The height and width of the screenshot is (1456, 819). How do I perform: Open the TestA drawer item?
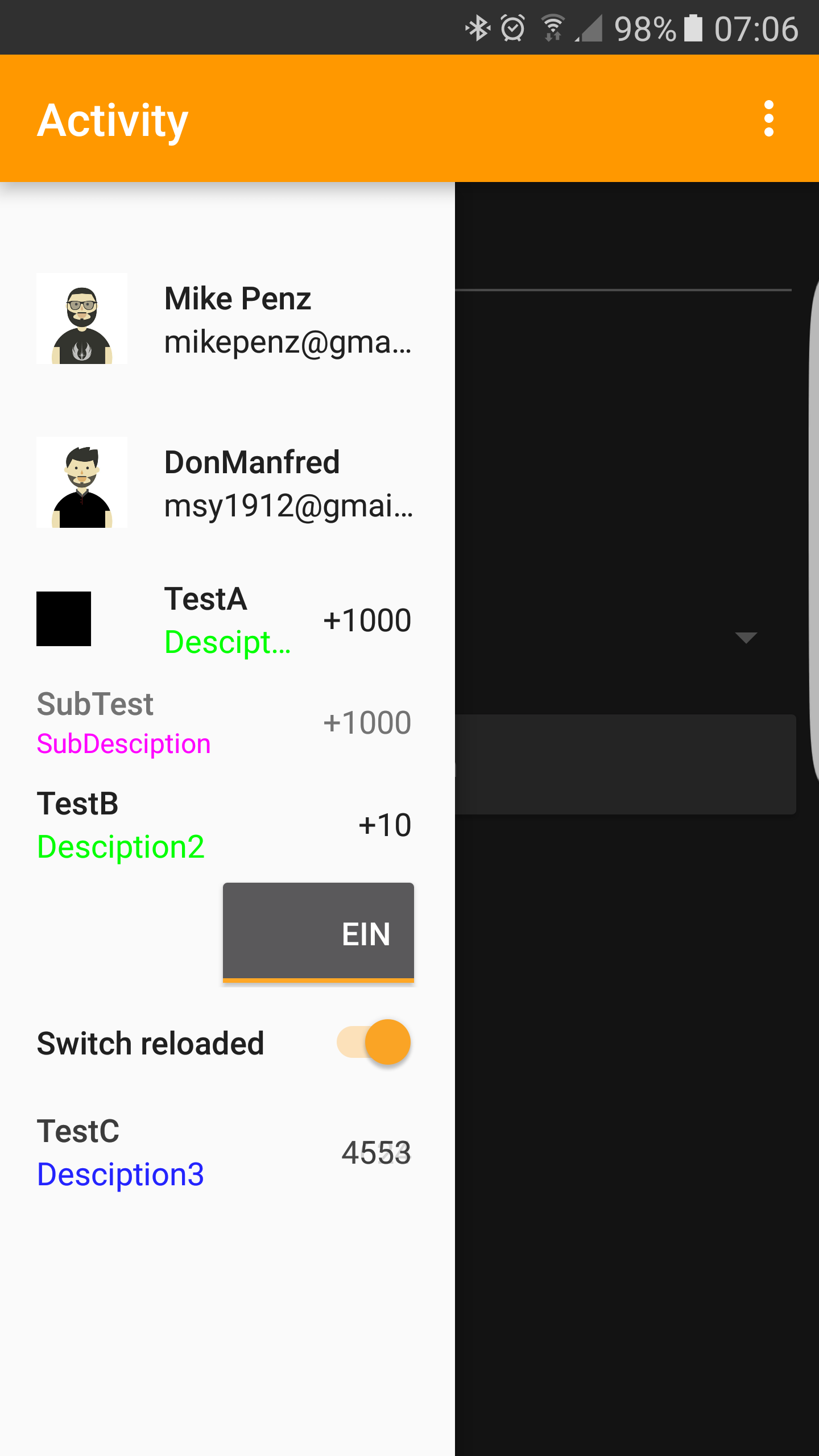point(227,620)
